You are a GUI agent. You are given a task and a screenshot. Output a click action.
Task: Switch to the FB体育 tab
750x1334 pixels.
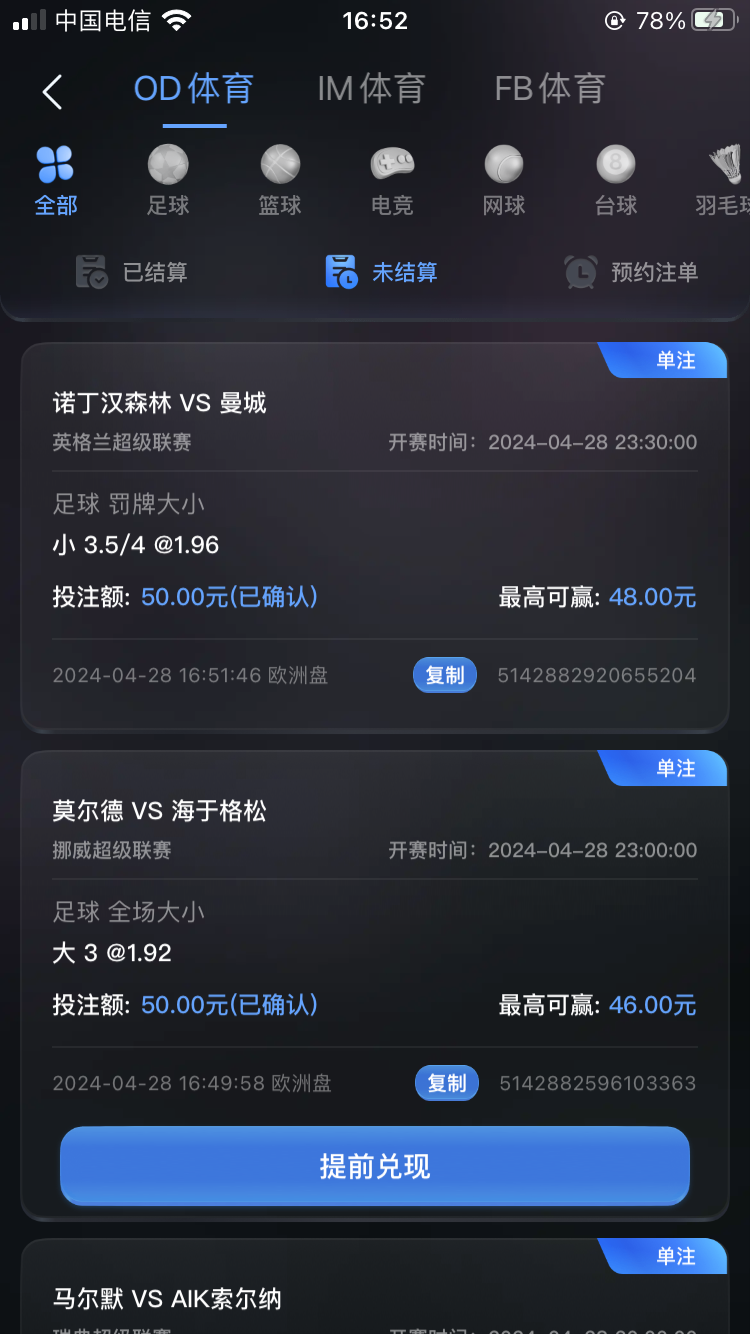(549, 89)
